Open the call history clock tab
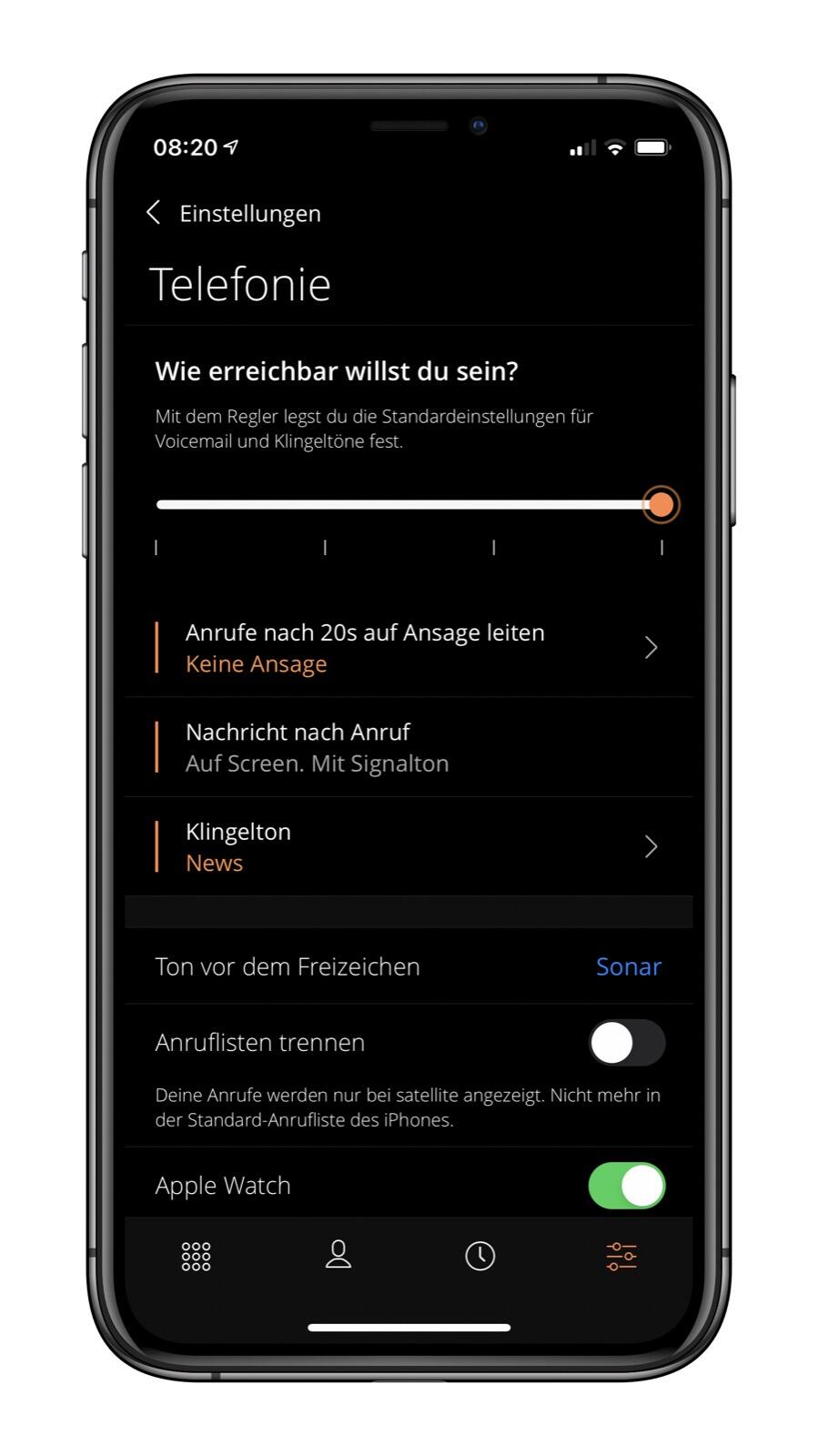Screen dimensions: 818x1456 480,1256
